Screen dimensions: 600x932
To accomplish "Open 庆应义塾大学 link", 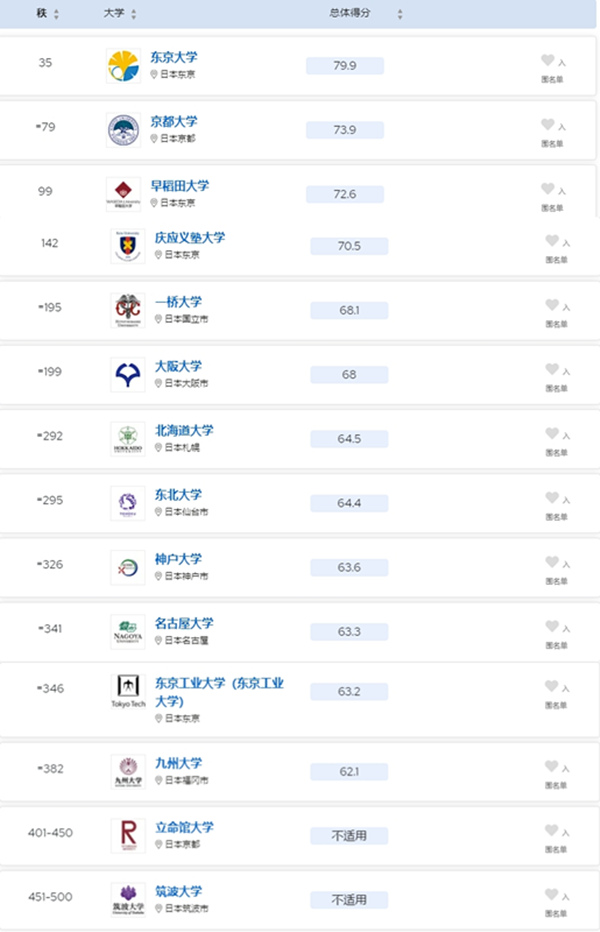I will (190, 237).
